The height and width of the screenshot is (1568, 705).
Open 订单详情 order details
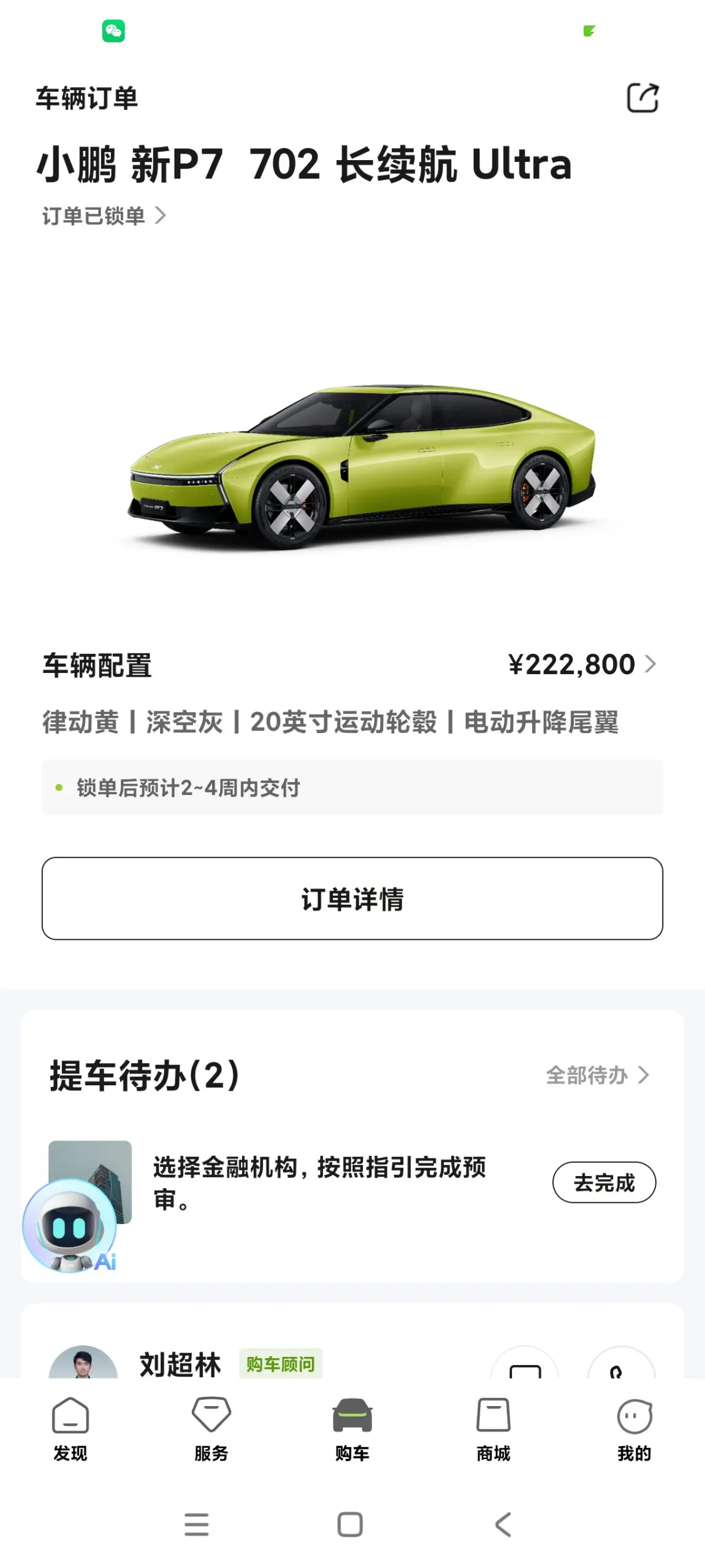coord(352,899)
